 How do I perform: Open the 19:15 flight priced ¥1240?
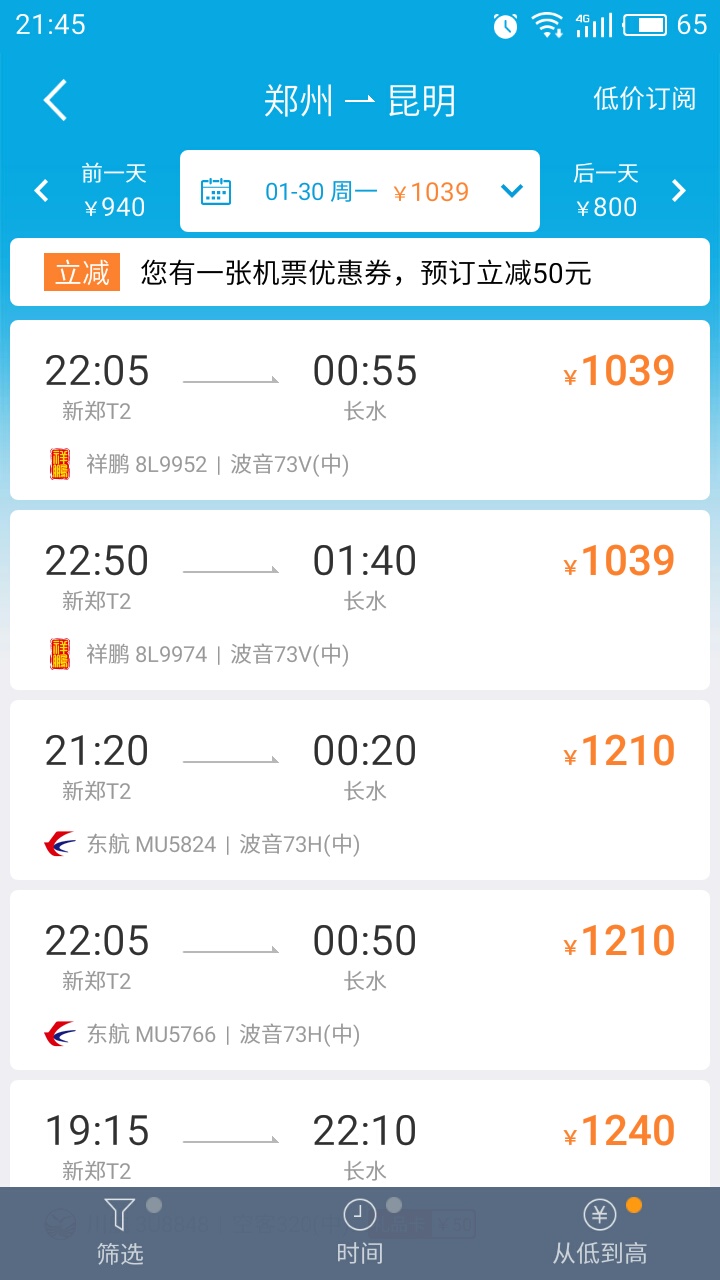pos(360,1133)
